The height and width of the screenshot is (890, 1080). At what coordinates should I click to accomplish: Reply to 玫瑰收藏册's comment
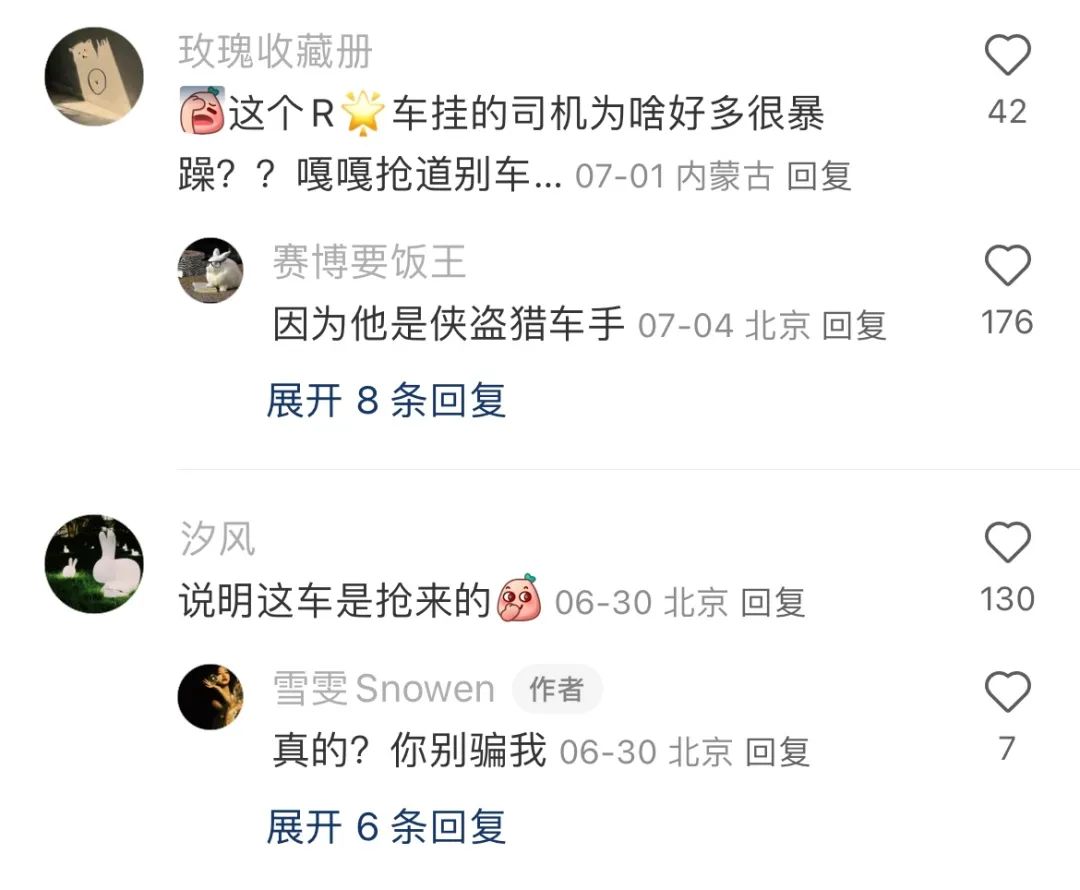(818, 176)
